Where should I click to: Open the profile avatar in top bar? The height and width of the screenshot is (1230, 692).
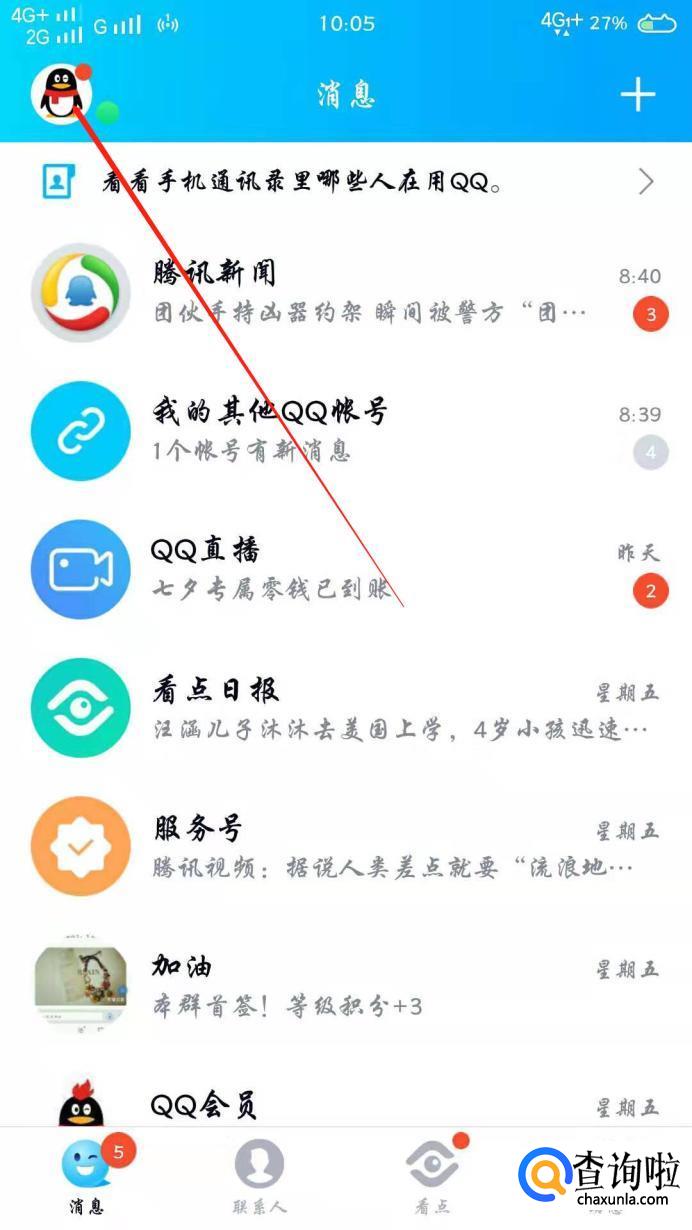(x=61, y=95)
